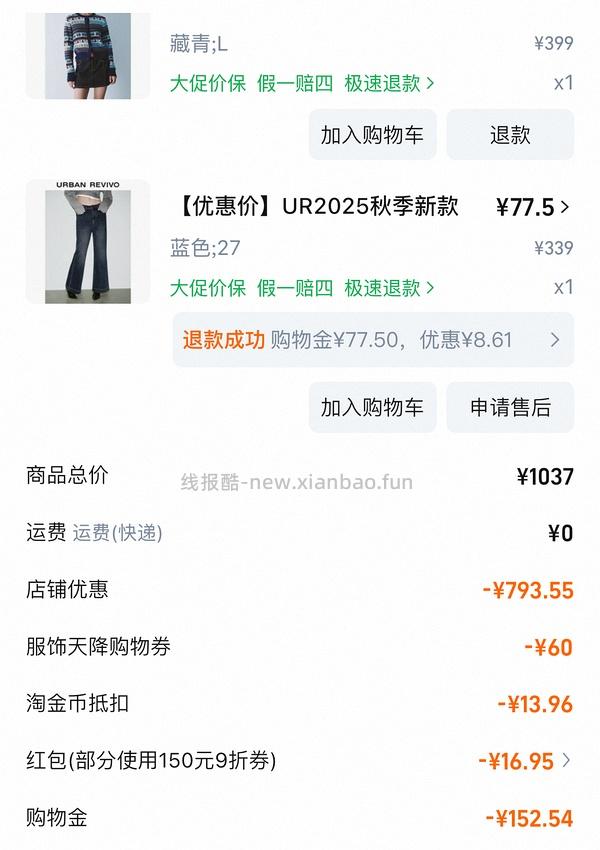Open the Urban Revivo jeans product image
Viewport: 600px width, 850px height.
[x=88, y=242]
